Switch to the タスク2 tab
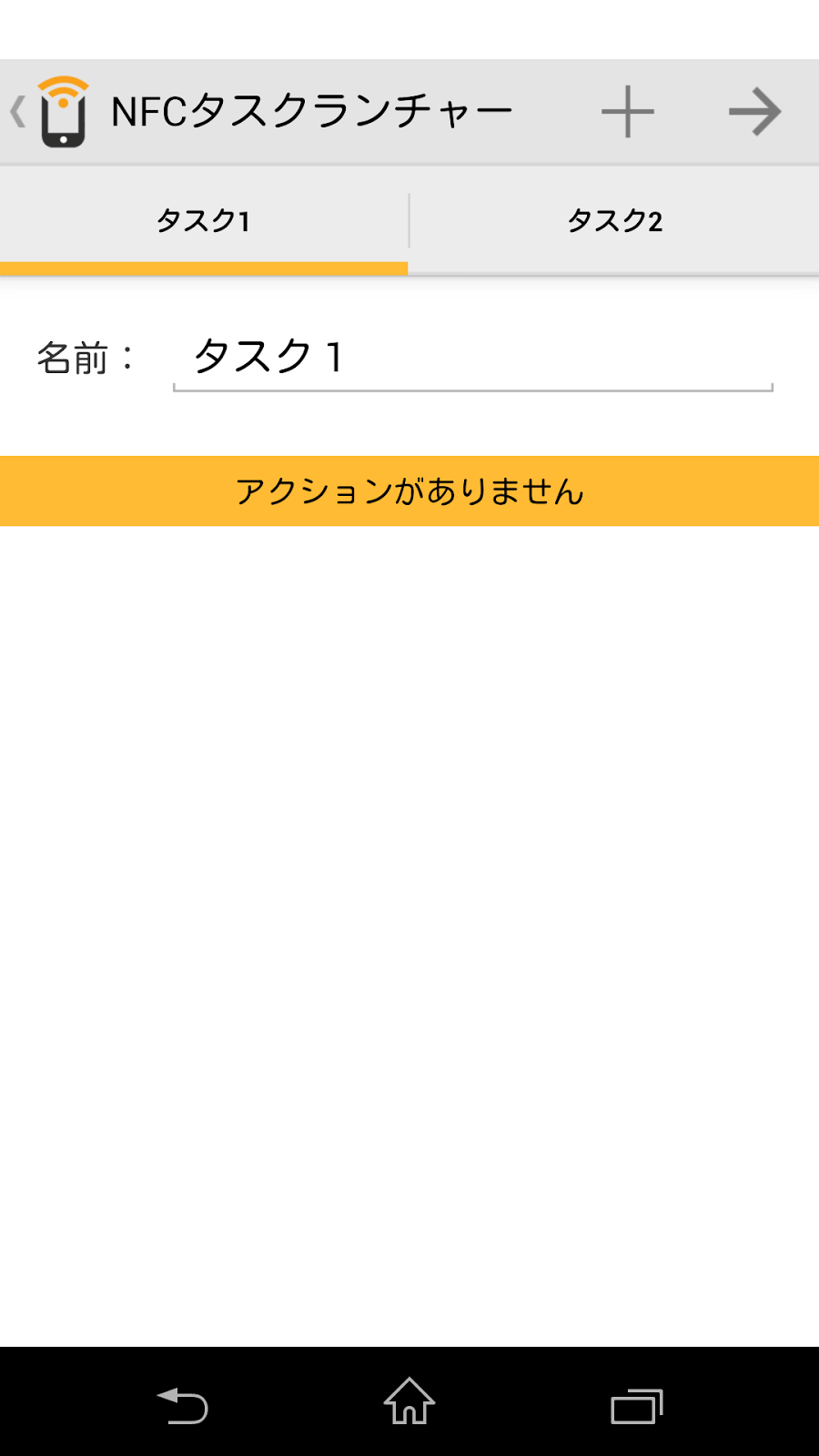Viewport: 819px width, 1456px height. click(x=614, y=220)
